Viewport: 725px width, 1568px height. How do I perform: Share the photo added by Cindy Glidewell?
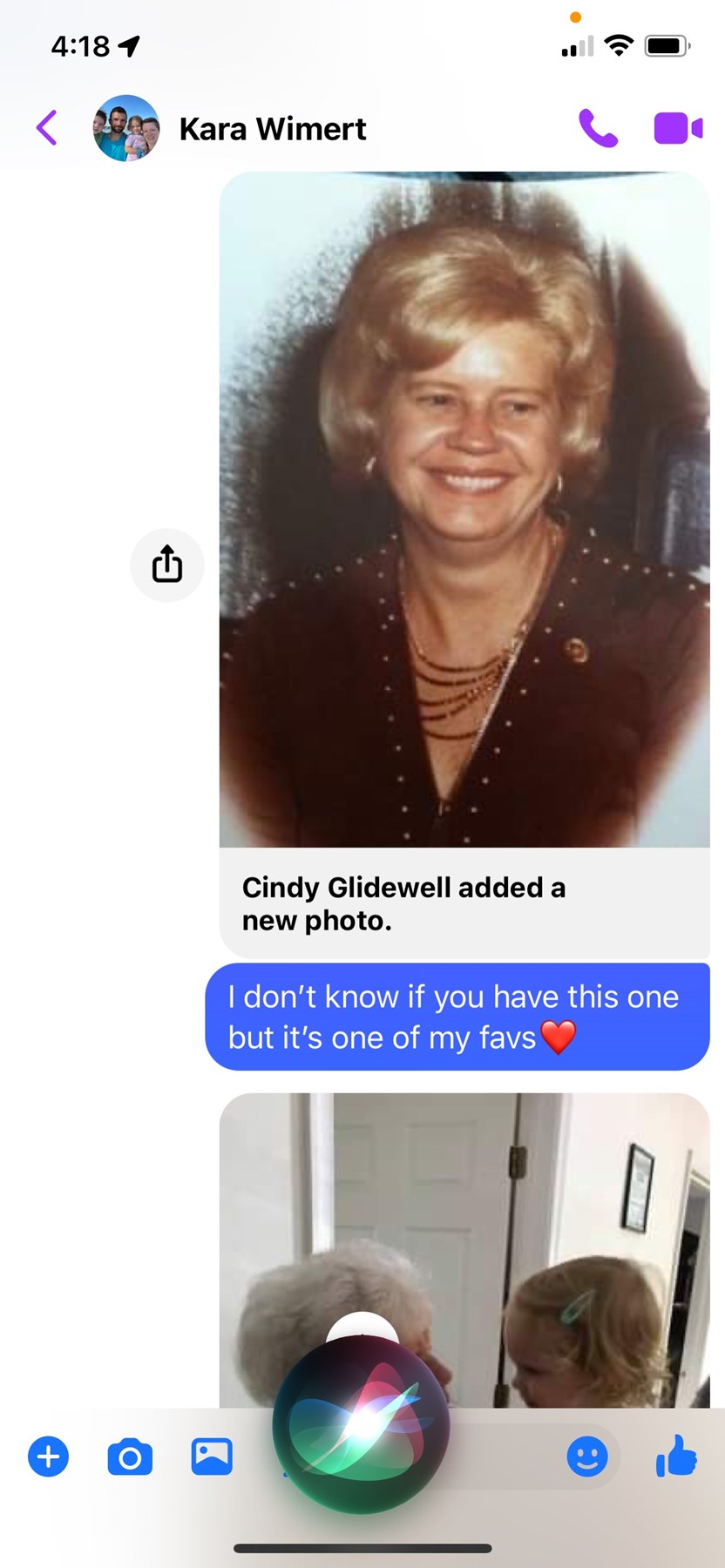pyautogui.click(x=167, y=564)
